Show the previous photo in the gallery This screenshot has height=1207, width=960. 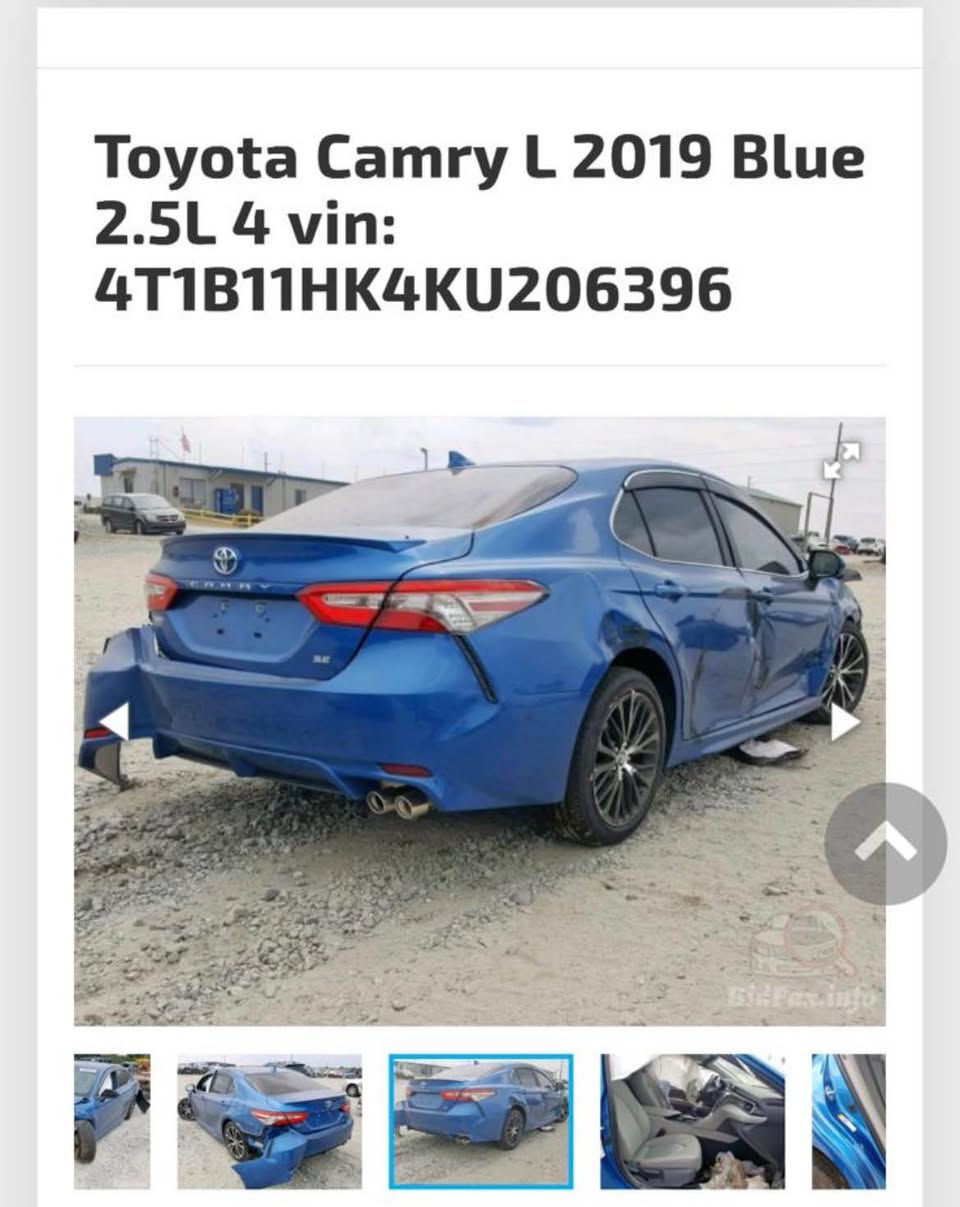tap(114, 722)
